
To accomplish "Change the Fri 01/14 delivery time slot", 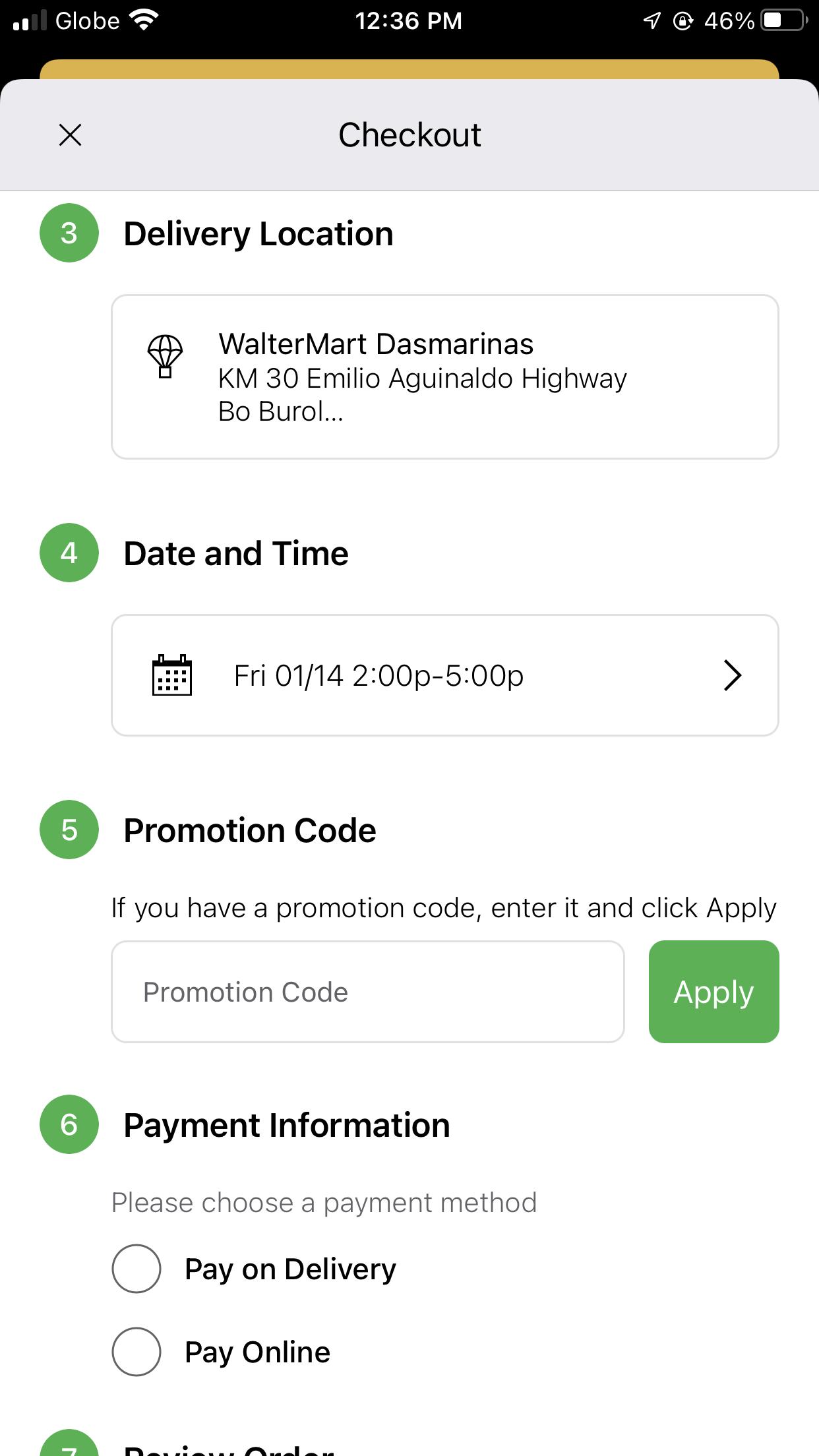I will coord(444,675).
